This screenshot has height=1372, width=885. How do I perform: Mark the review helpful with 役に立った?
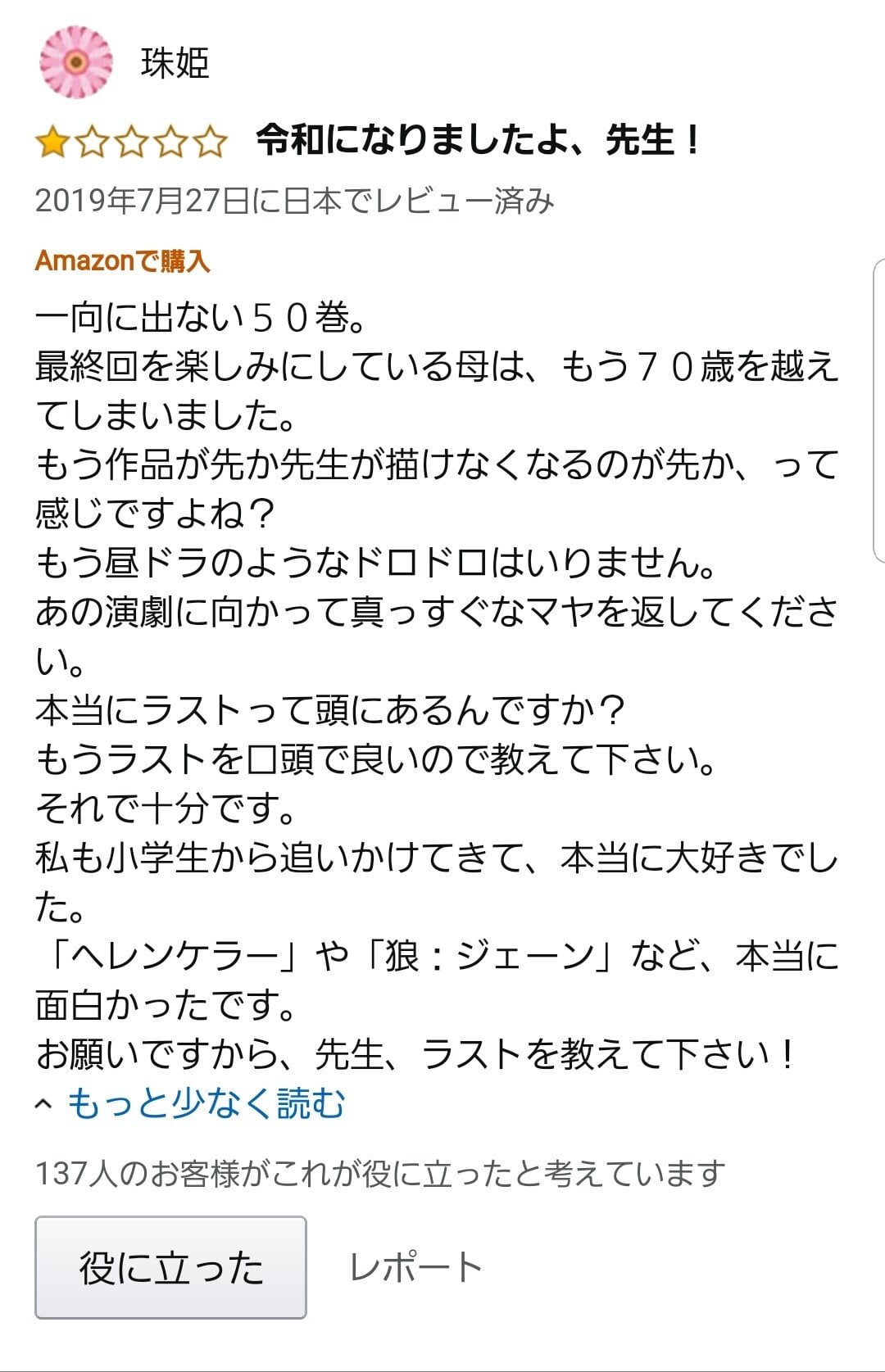(170, 1267)
